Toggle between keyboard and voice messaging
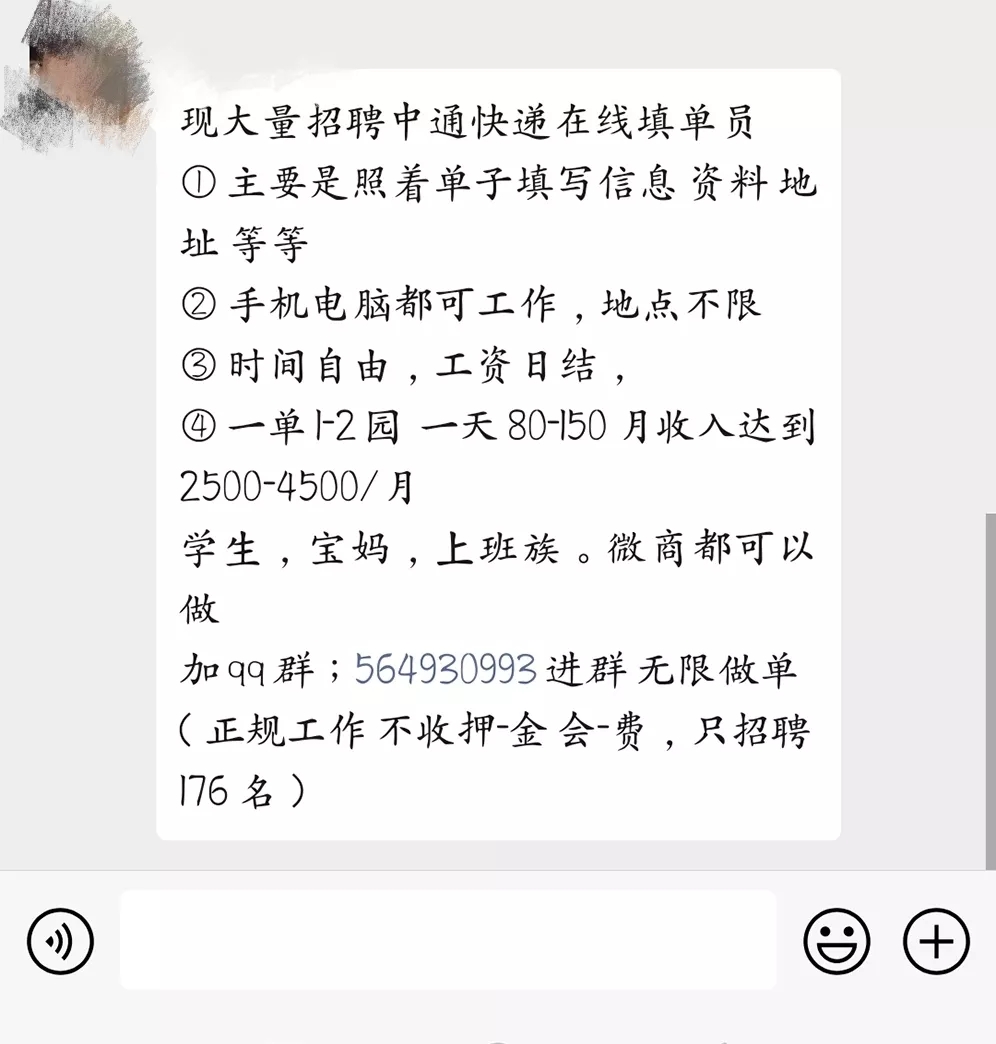Viewport: 996px width, 1044px height. click(x=60, y=941)
